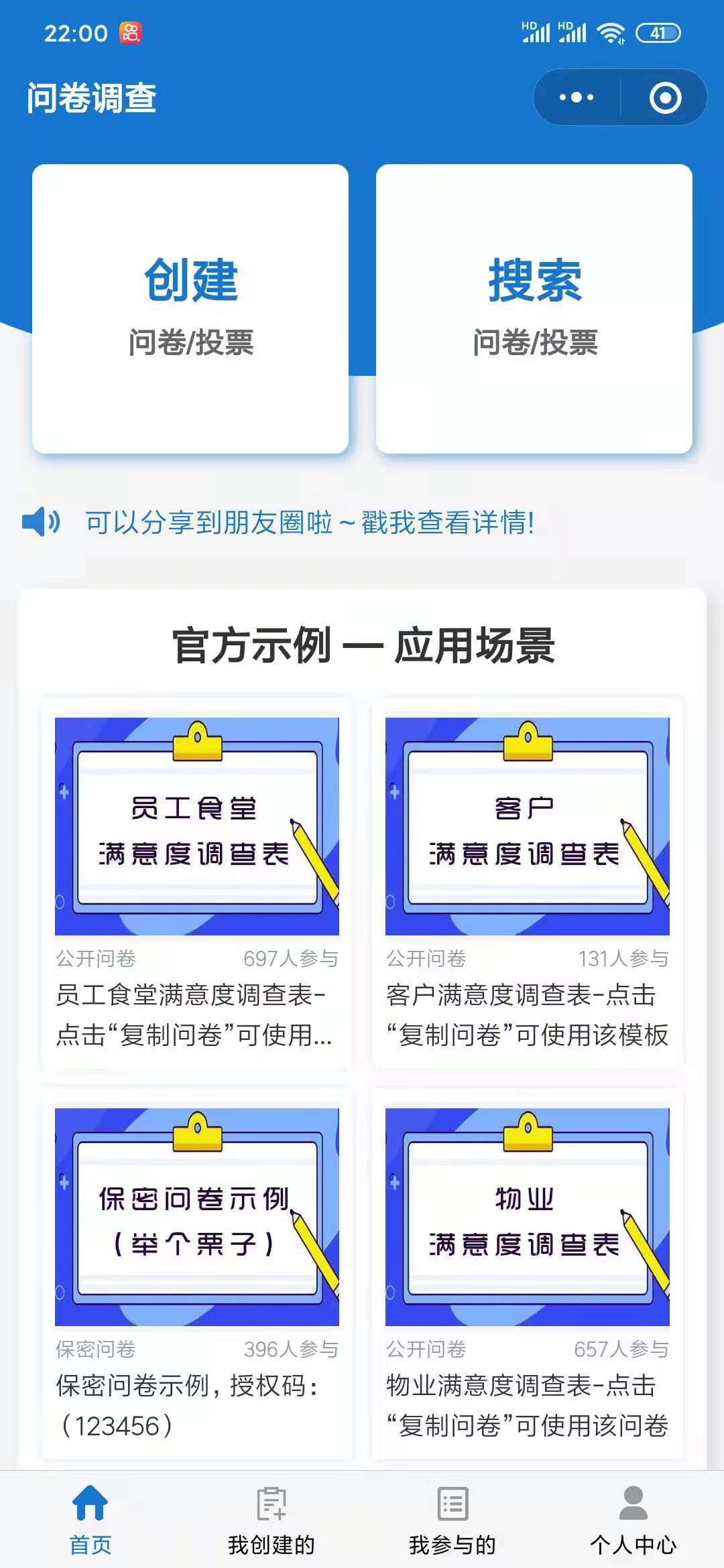724x1568 pixels.
Task: Open the 可以分享到朋友圈啦 announcement link
Action: point(308,523)
